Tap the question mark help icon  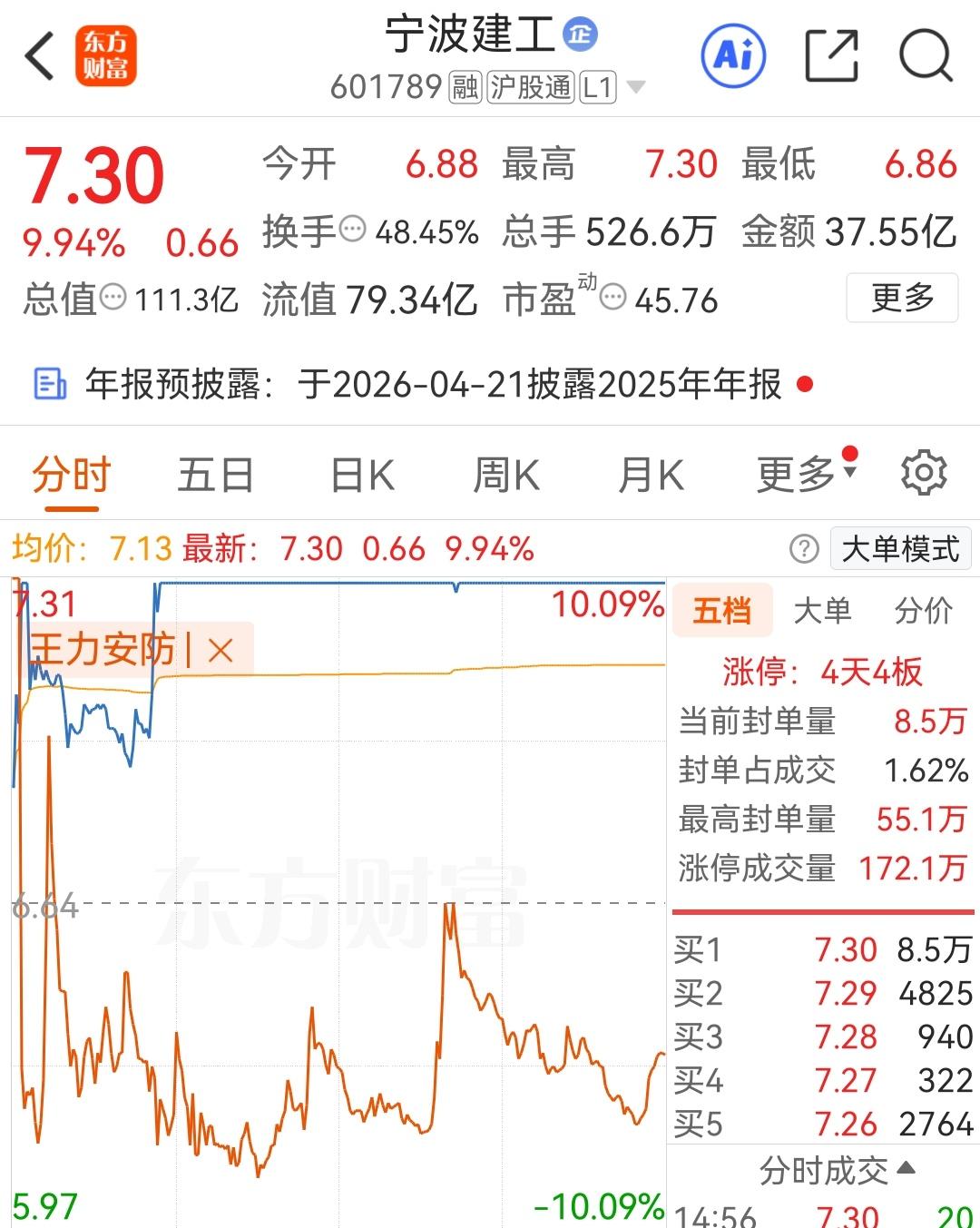[x=802, y=548]
